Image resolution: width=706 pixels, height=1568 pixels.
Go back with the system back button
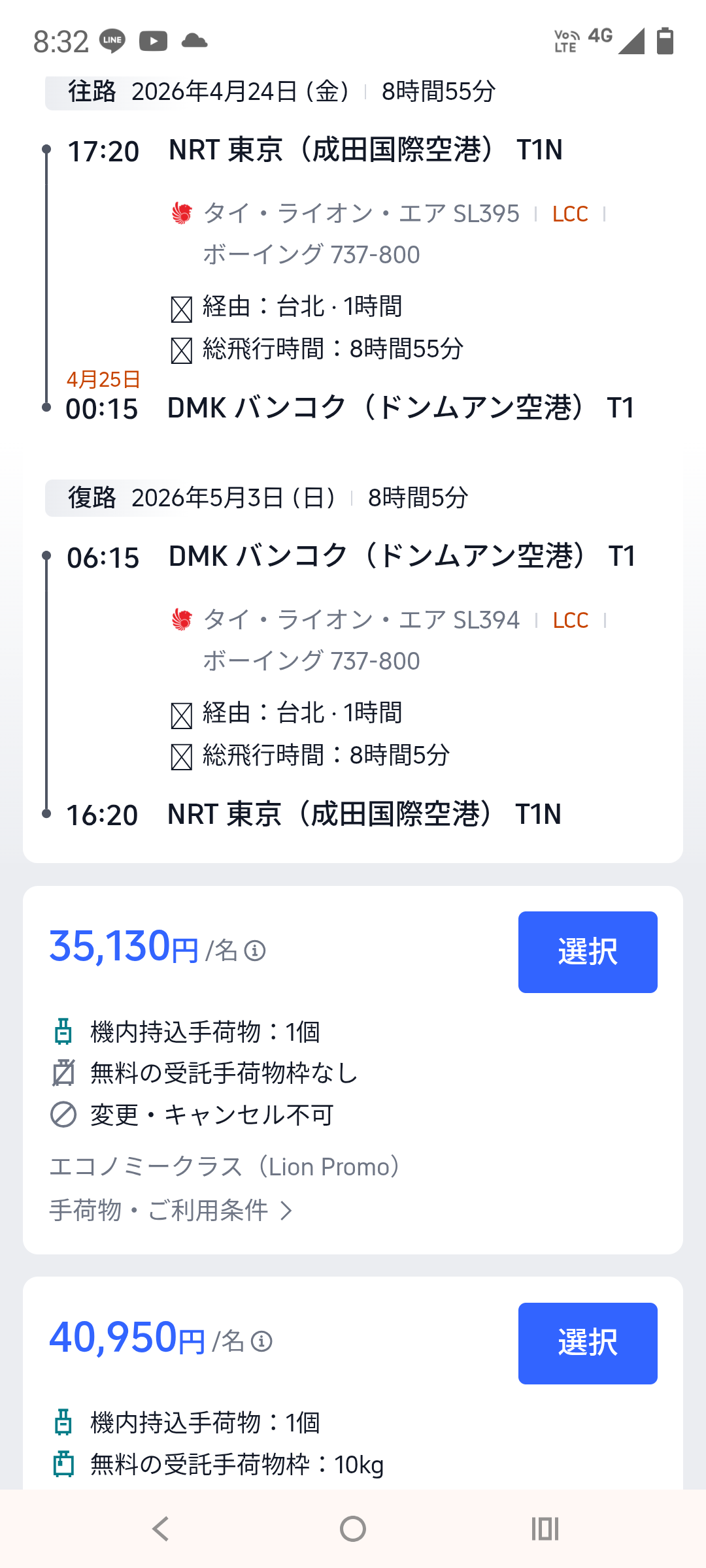(160, 1529)
